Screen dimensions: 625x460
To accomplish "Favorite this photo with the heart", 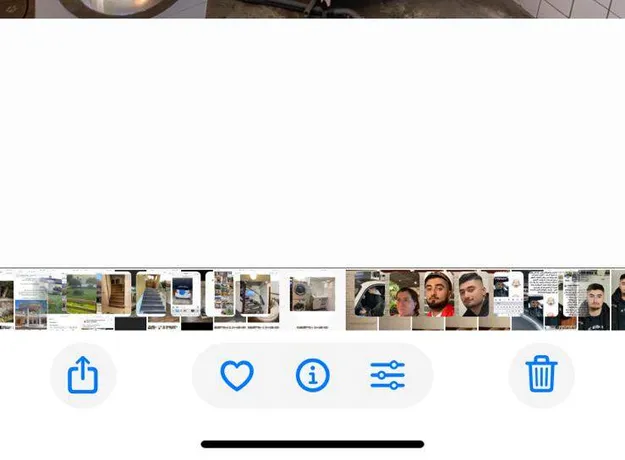I will [237, 376].
